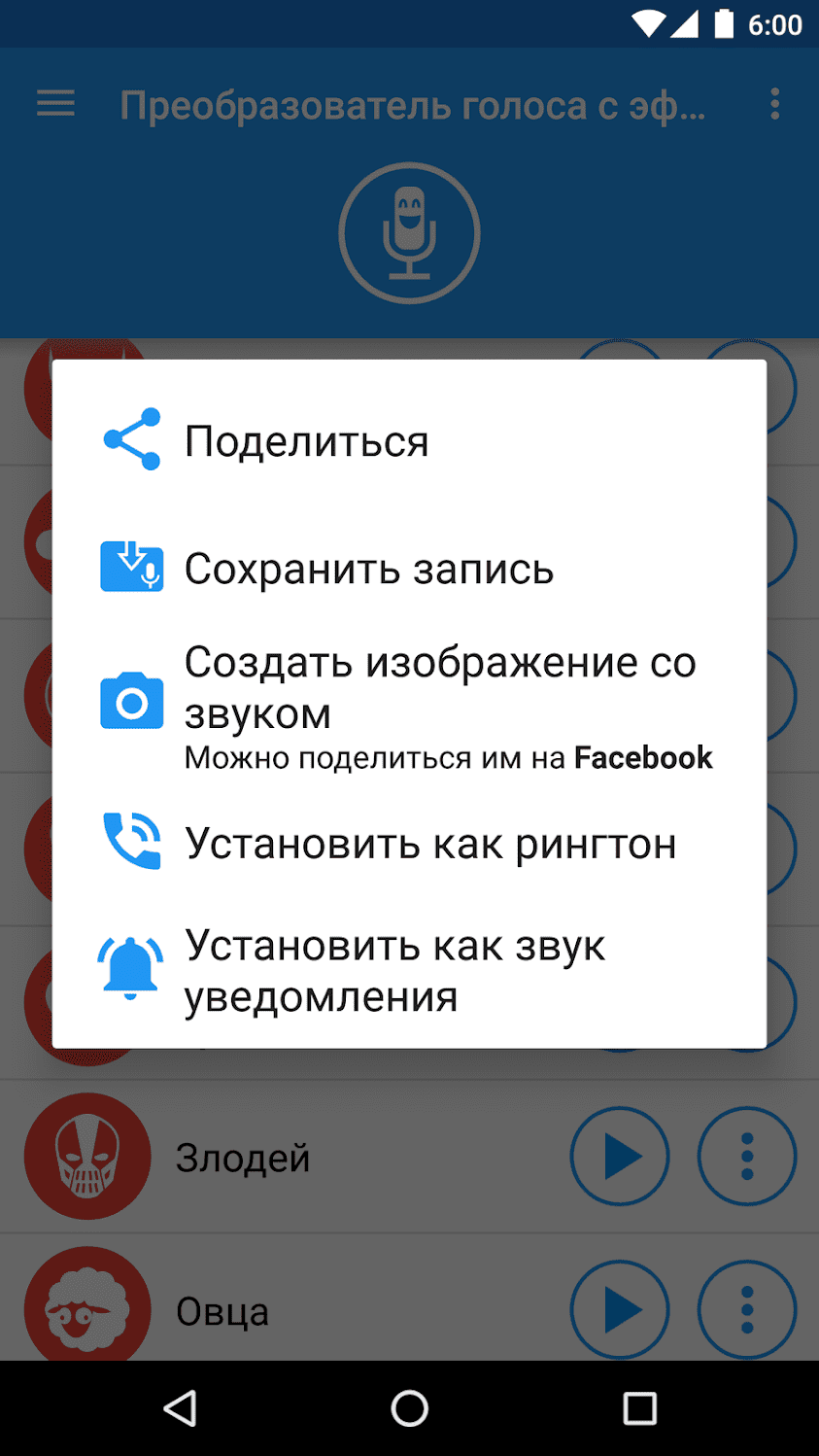Select Создать изображение со звуком
819x1456 pixels.
pos(439,687)
